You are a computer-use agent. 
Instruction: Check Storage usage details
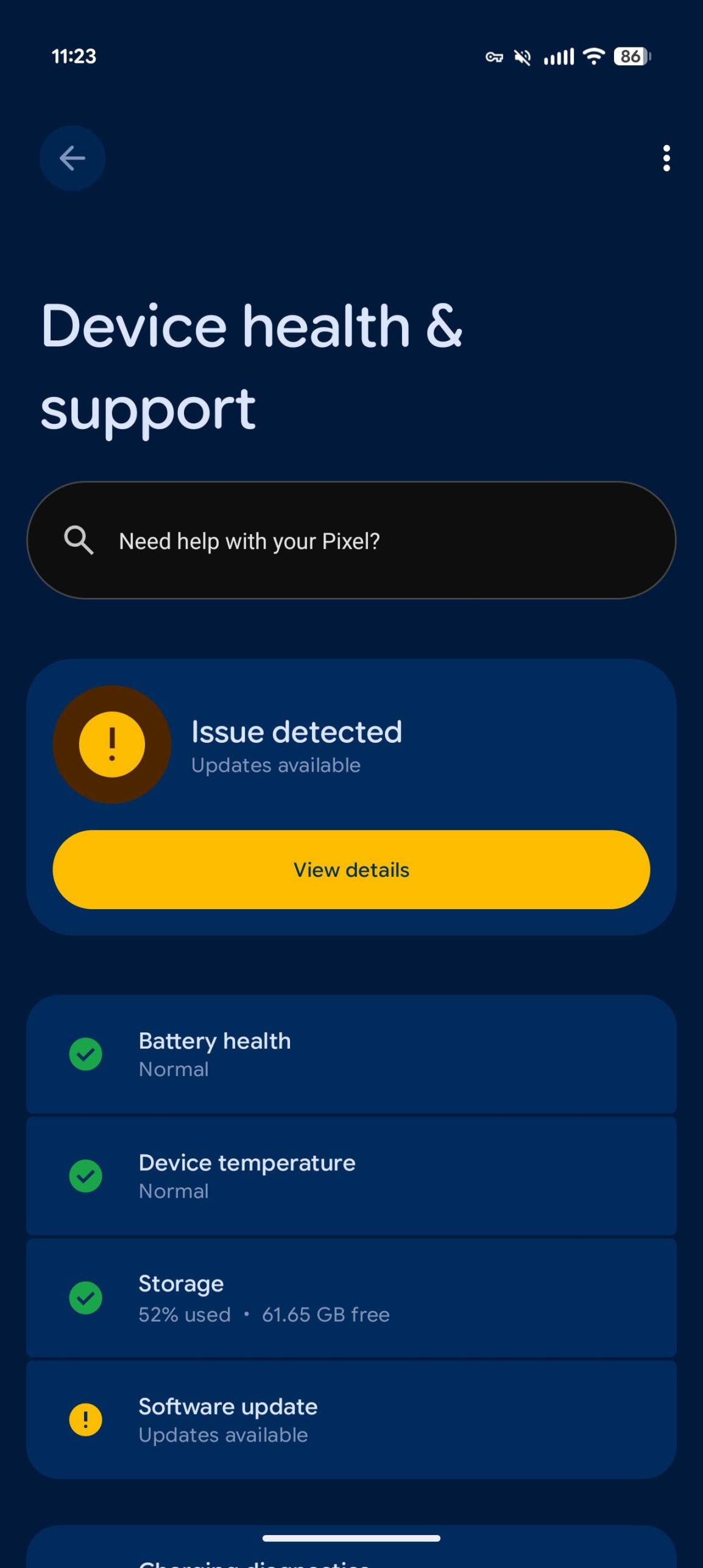pyautogui.click(x=351, y=1298)
